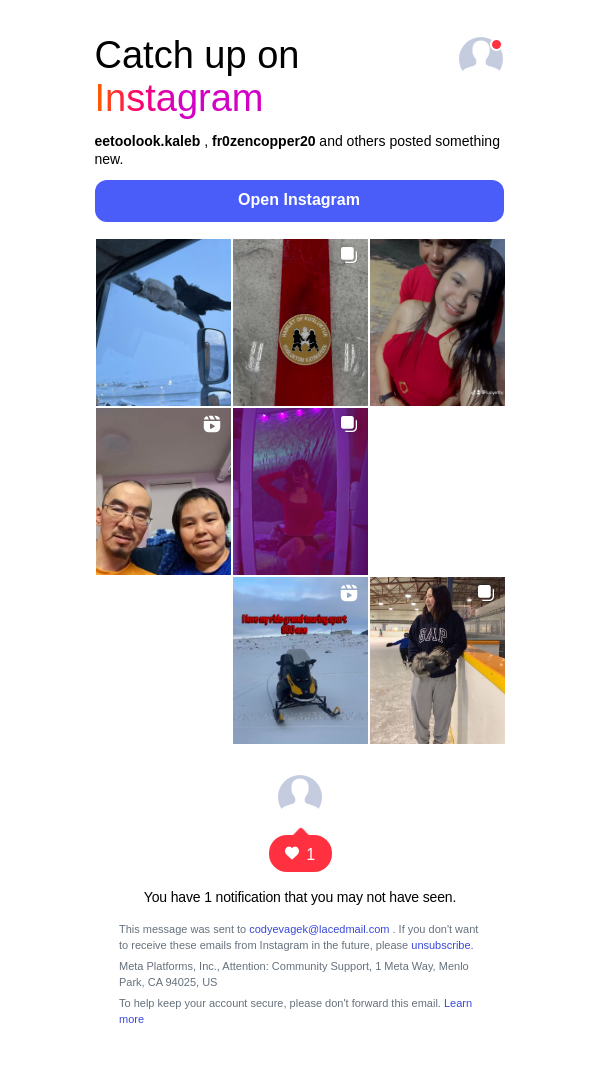View the unseen like notification badge

point(300,853)
